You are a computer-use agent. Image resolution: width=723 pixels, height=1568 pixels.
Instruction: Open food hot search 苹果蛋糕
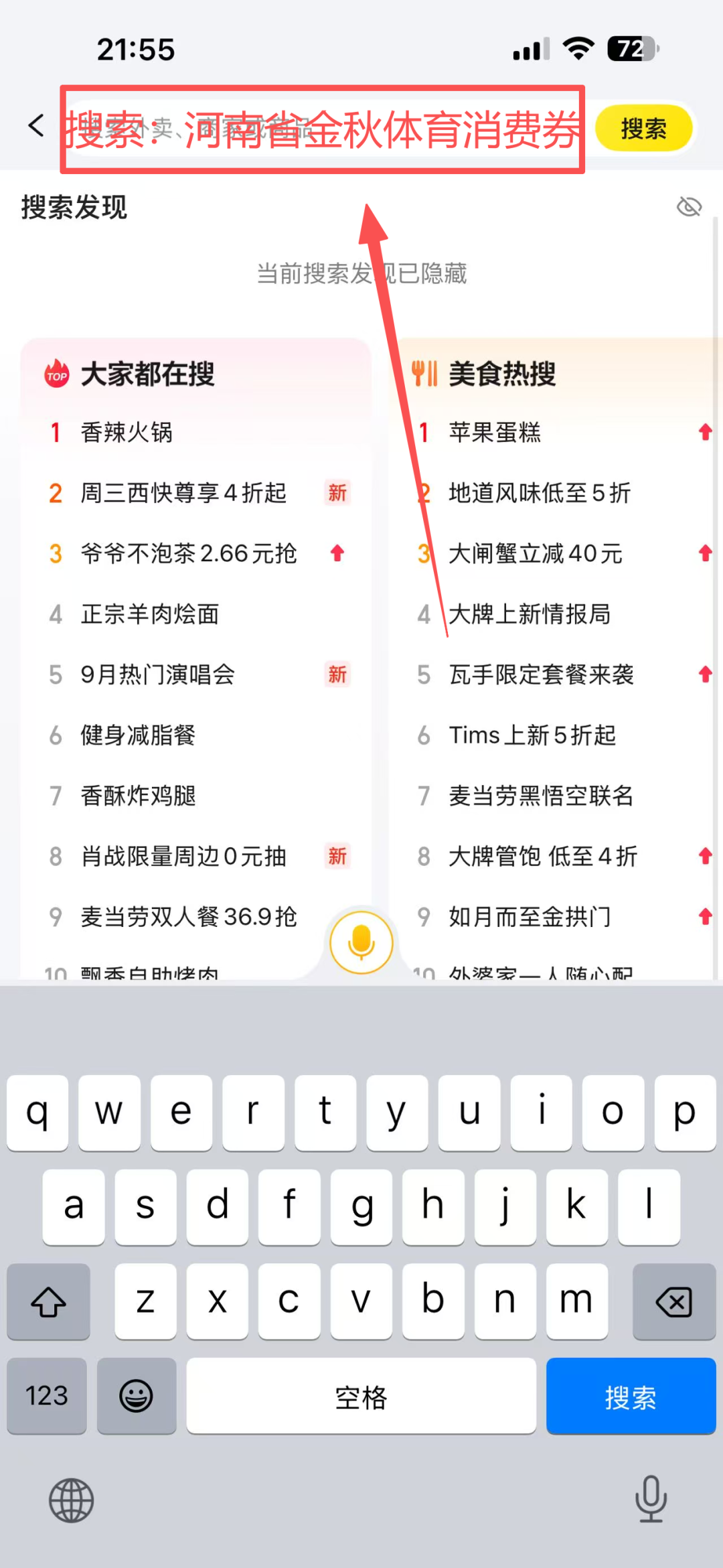point(495,433)
